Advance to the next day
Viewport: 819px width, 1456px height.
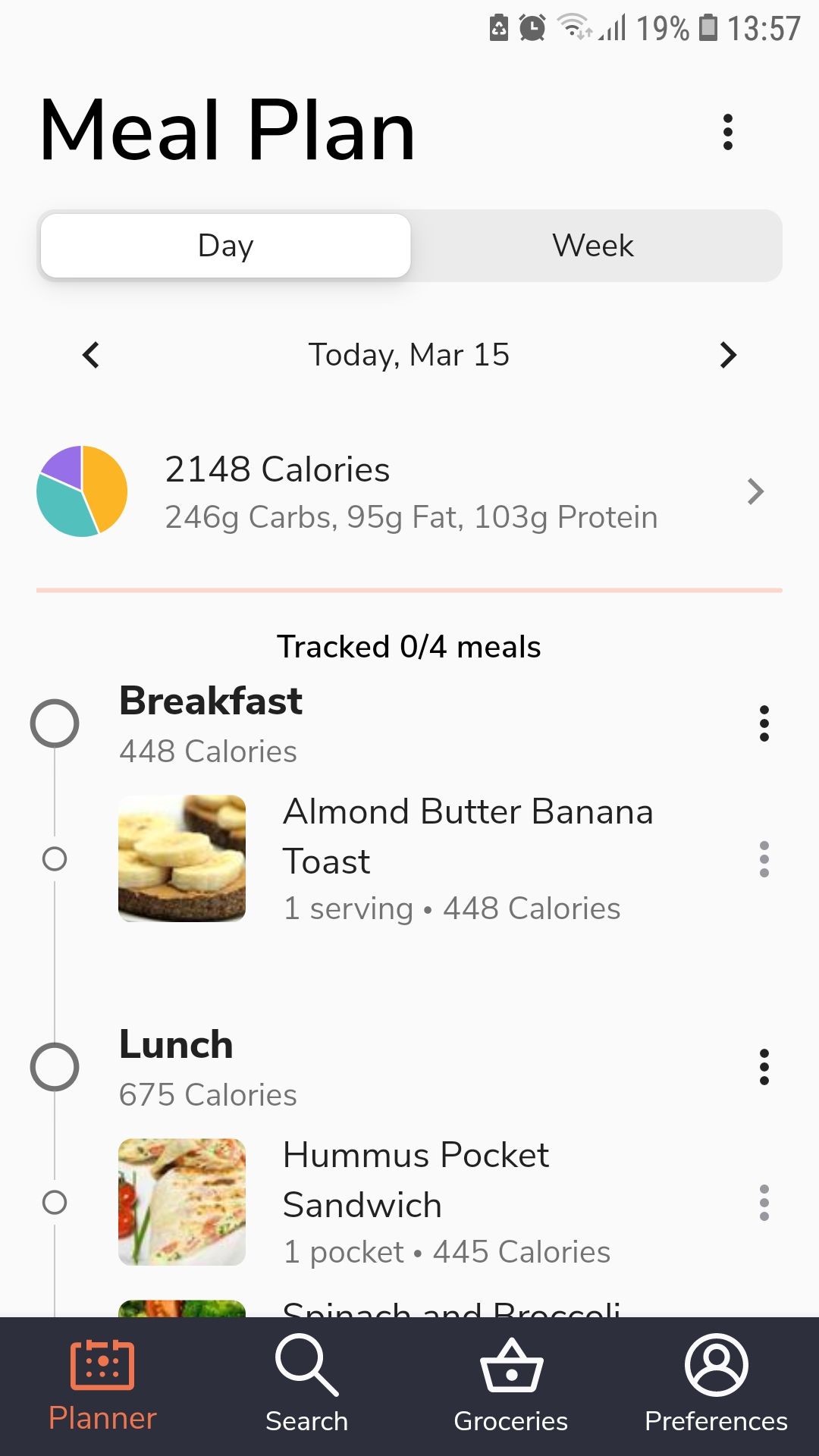[x=728, y=355]
